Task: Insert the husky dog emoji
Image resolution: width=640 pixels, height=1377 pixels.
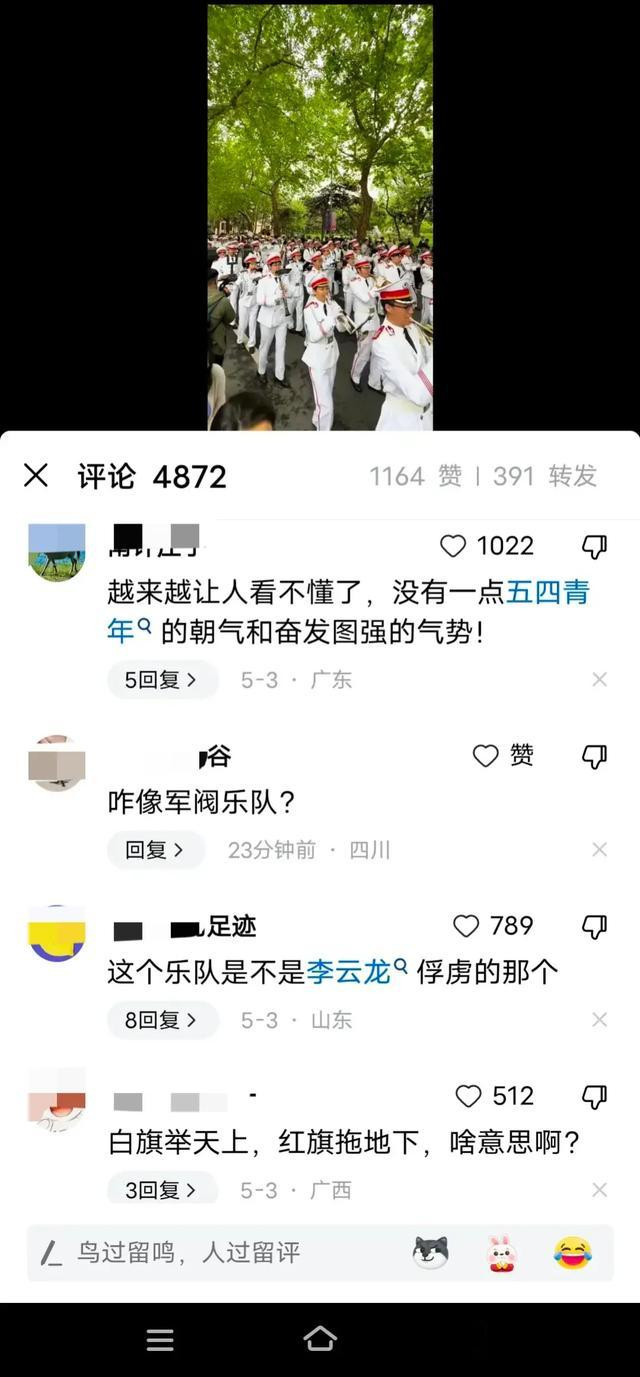Action: [x=431, y=1252]
